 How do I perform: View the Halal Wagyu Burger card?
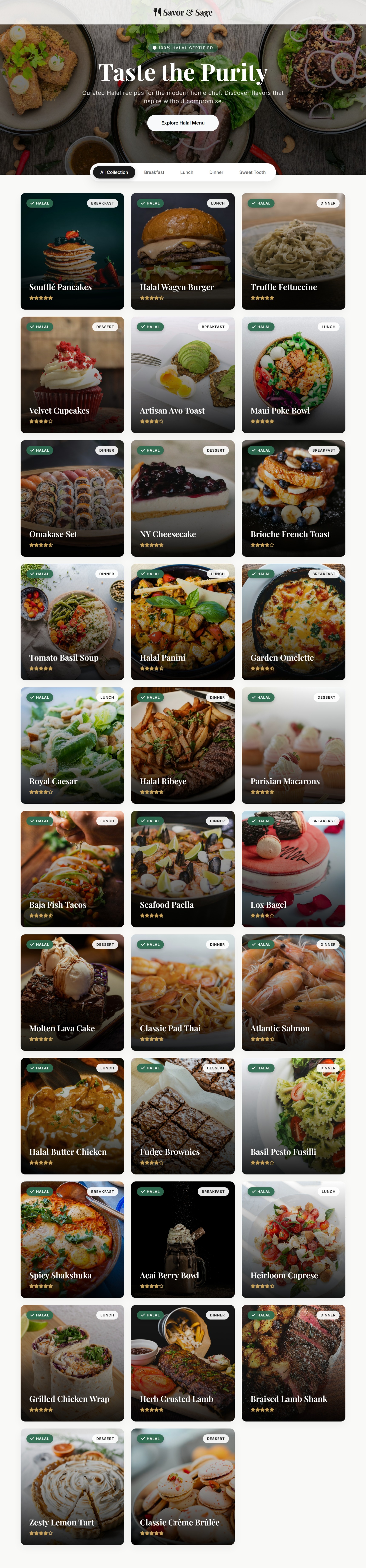(x=183, y=251)
